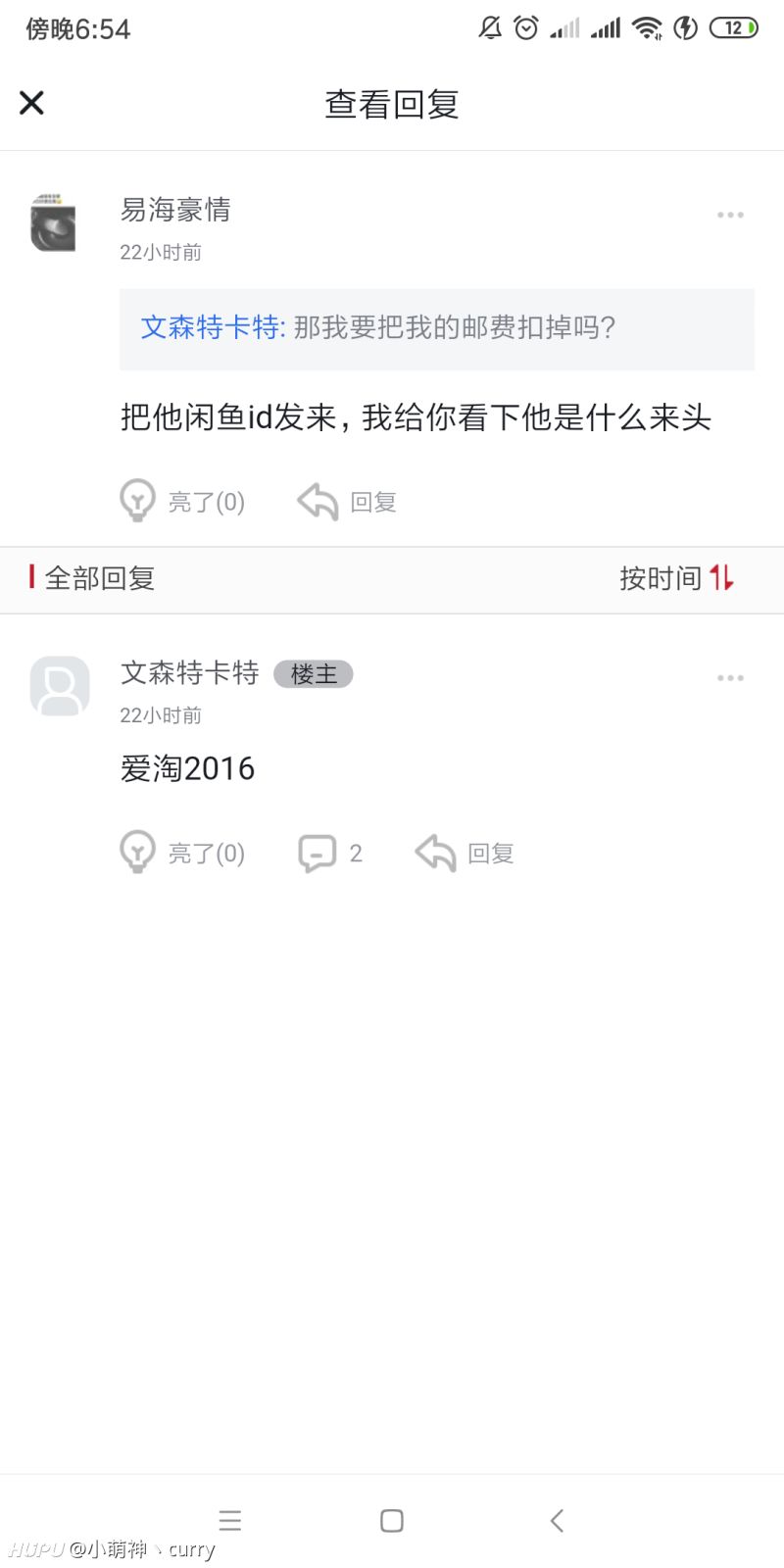Screen dimensions: 784x1568
Task: Tap the reply arrow under 文森特卡特's comment
Action: [x=435, y=852]
